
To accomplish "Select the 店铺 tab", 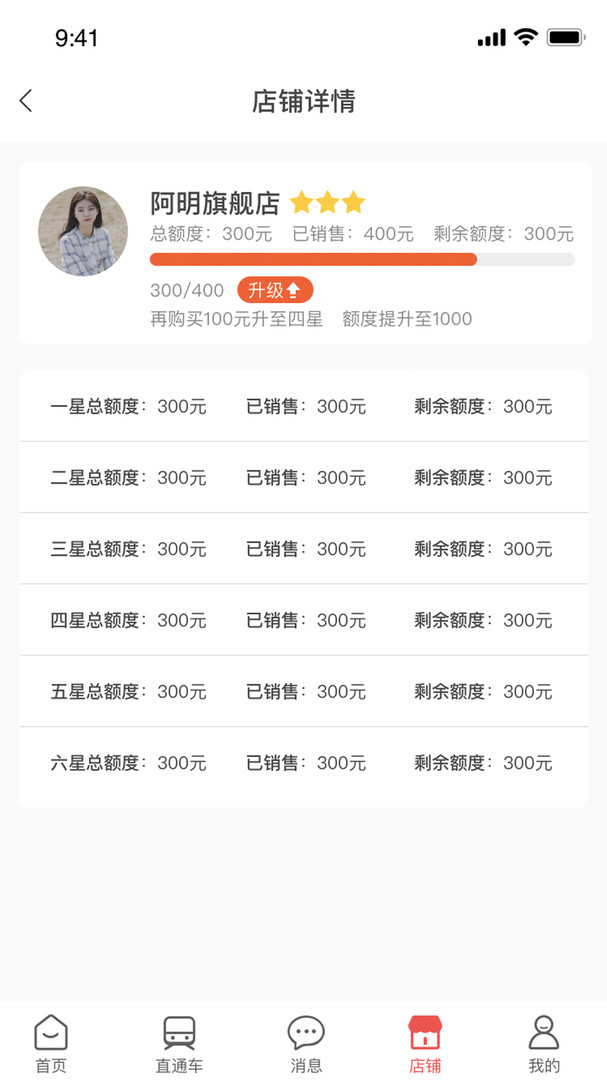I will click(425, 1043).
